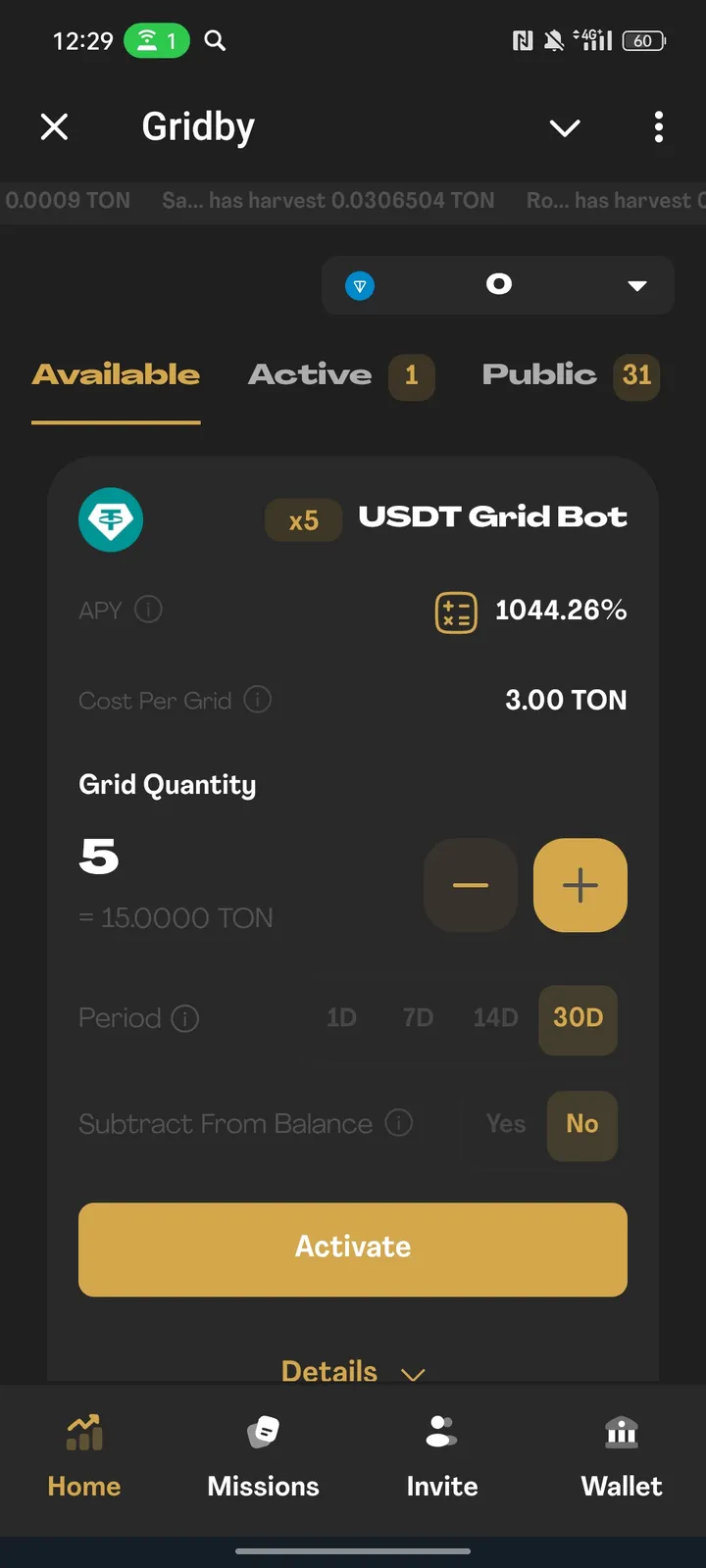The image size is (706, 1568).
Task: Enable Subtract From Balance with Yes
Action: point(505,1125)
